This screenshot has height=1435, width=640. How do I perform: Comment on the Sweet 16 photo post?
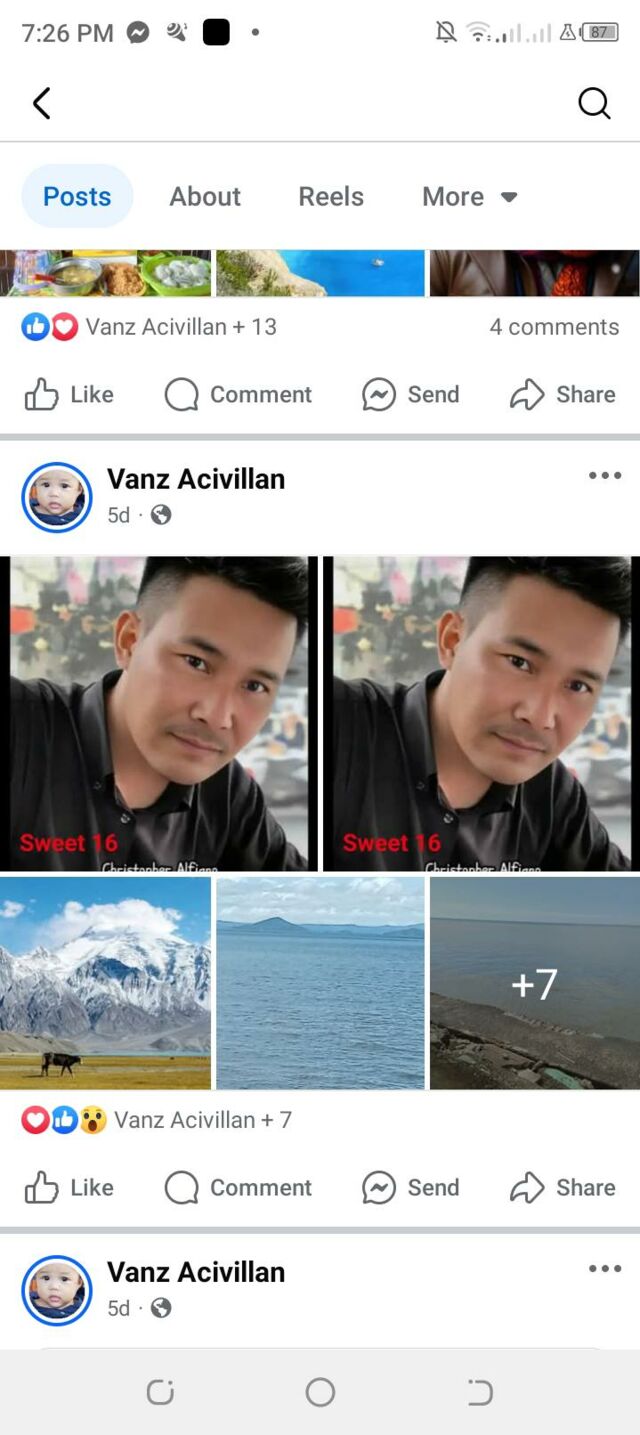238,1188
